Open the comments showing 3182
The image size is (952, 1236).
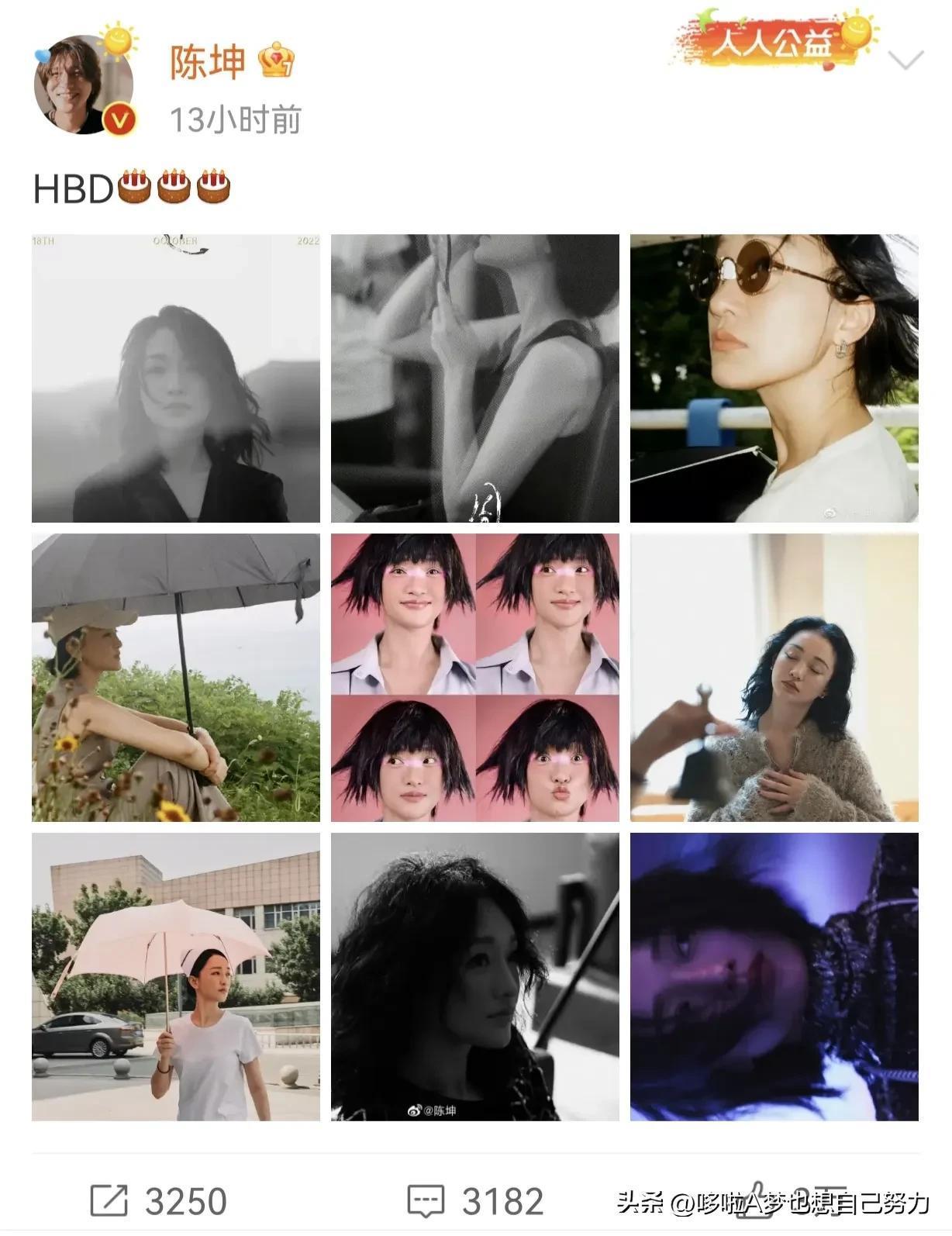[x=475, y=1201]
